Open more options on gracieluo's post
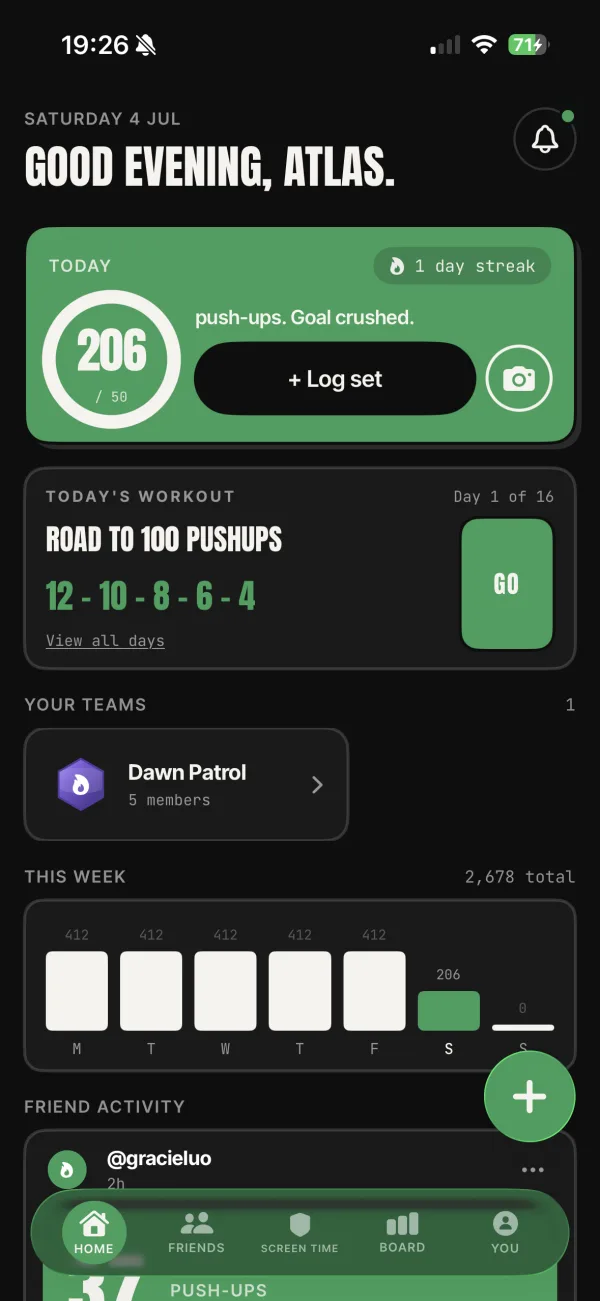 pyautogui.click(x=533, y=1170)
